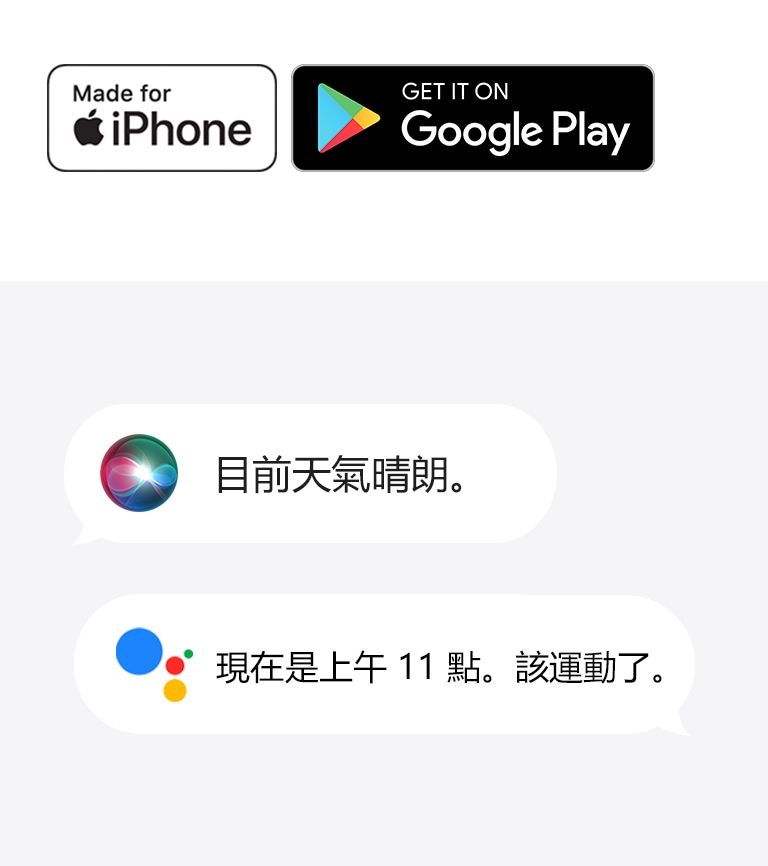Click the Google Assistant icon
The width and height of the screenshot is (768, 866).
click(x=155, y=663)
